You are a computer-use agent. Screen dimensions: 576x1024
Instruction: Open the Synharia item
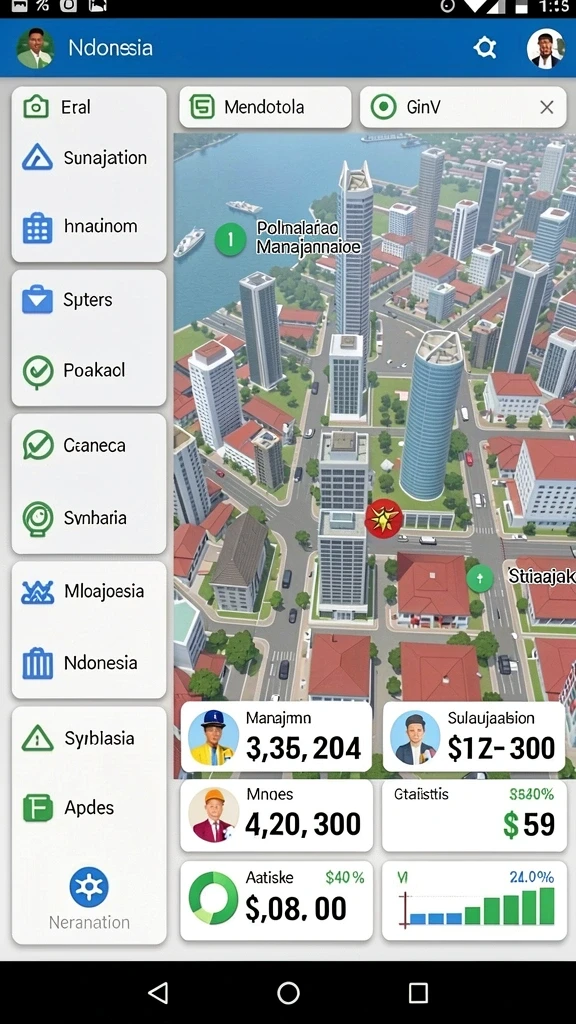coord(89,518)
